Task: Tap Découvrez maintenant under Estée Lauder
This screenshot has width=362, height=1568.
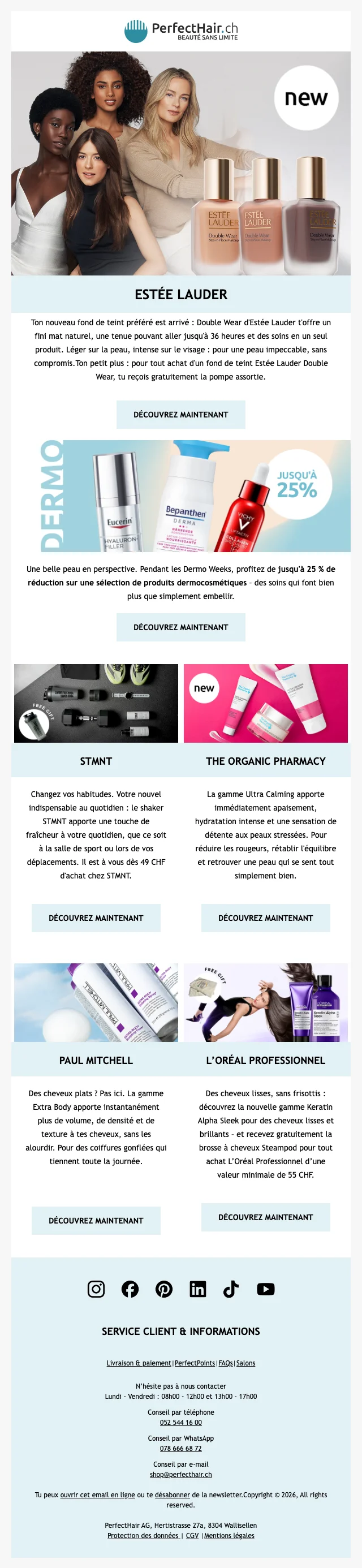Action: pyautogui.click(x=180, y=415)
